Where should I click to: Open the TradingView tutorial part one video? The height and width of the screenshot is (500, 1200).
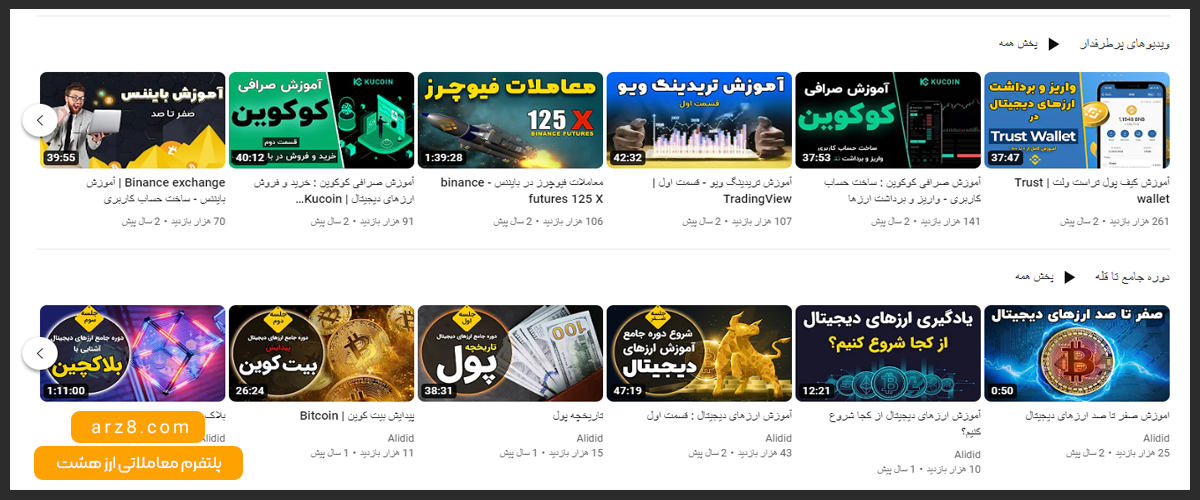point(699,120)
